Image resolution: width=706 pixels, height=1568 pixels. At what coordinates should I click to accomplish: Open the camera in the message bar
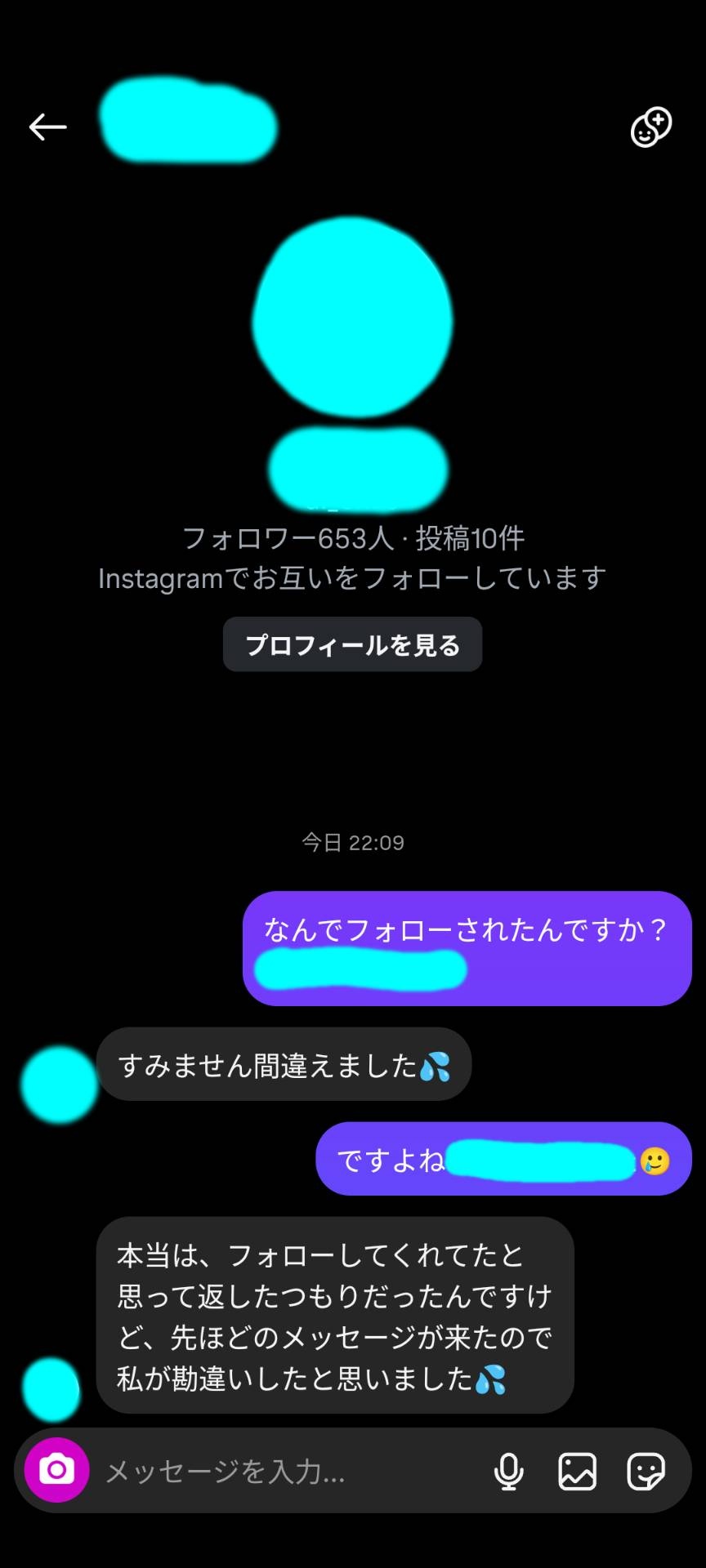click(56, 1471)
